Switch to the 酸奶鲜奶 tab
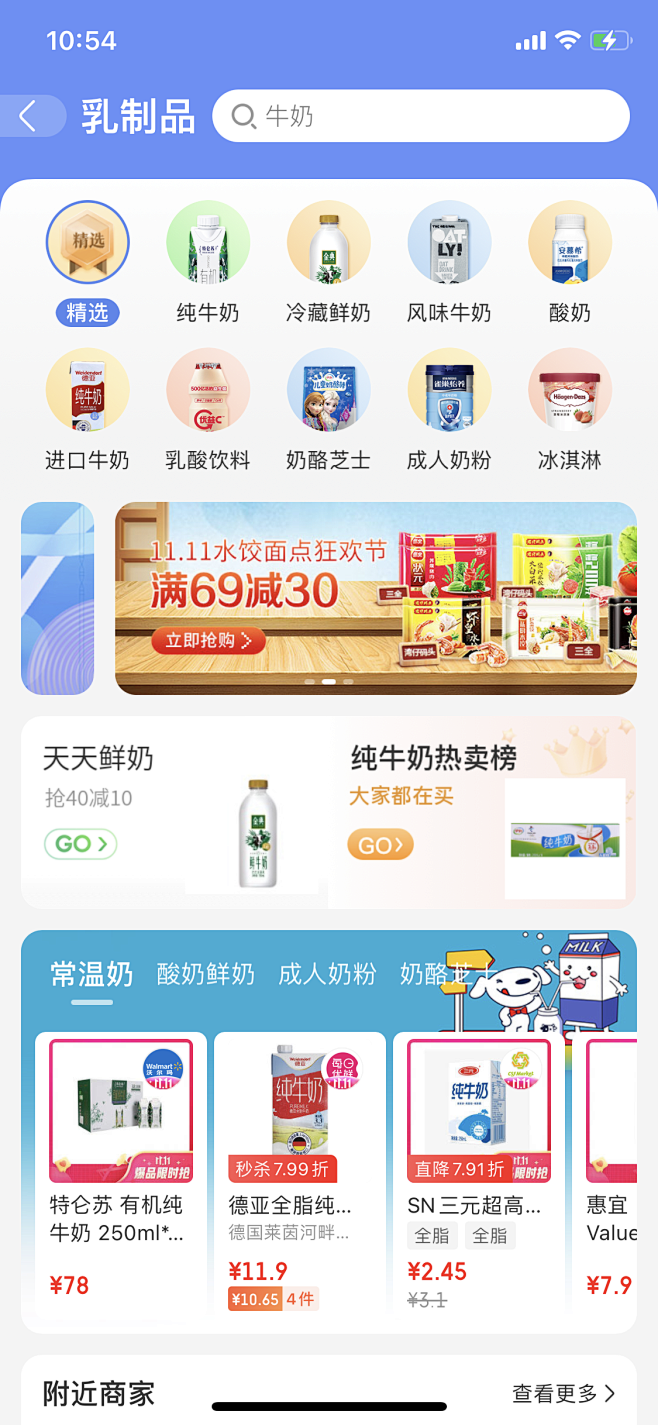 [x=206, y=974]
